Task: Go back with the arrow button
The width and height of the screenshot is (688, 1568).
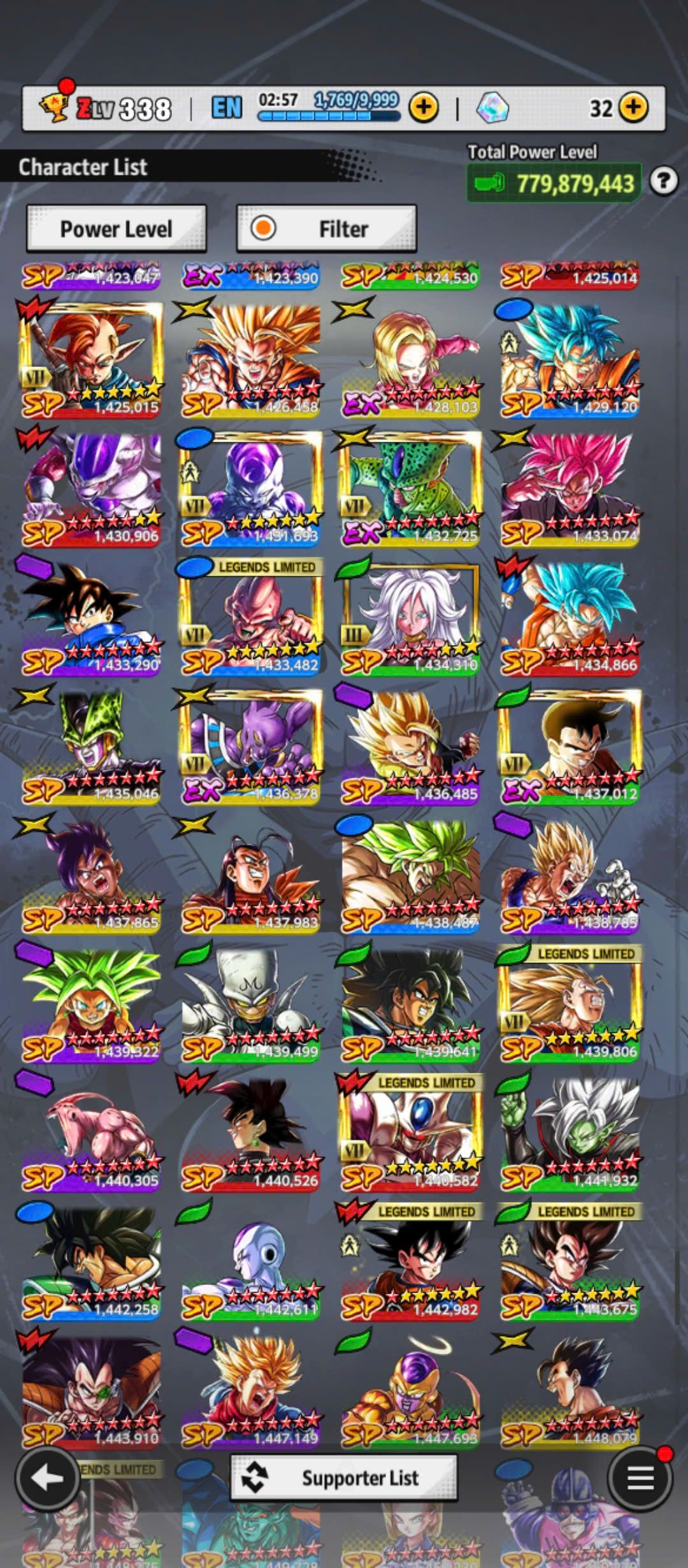Action: coord(47,1477)
